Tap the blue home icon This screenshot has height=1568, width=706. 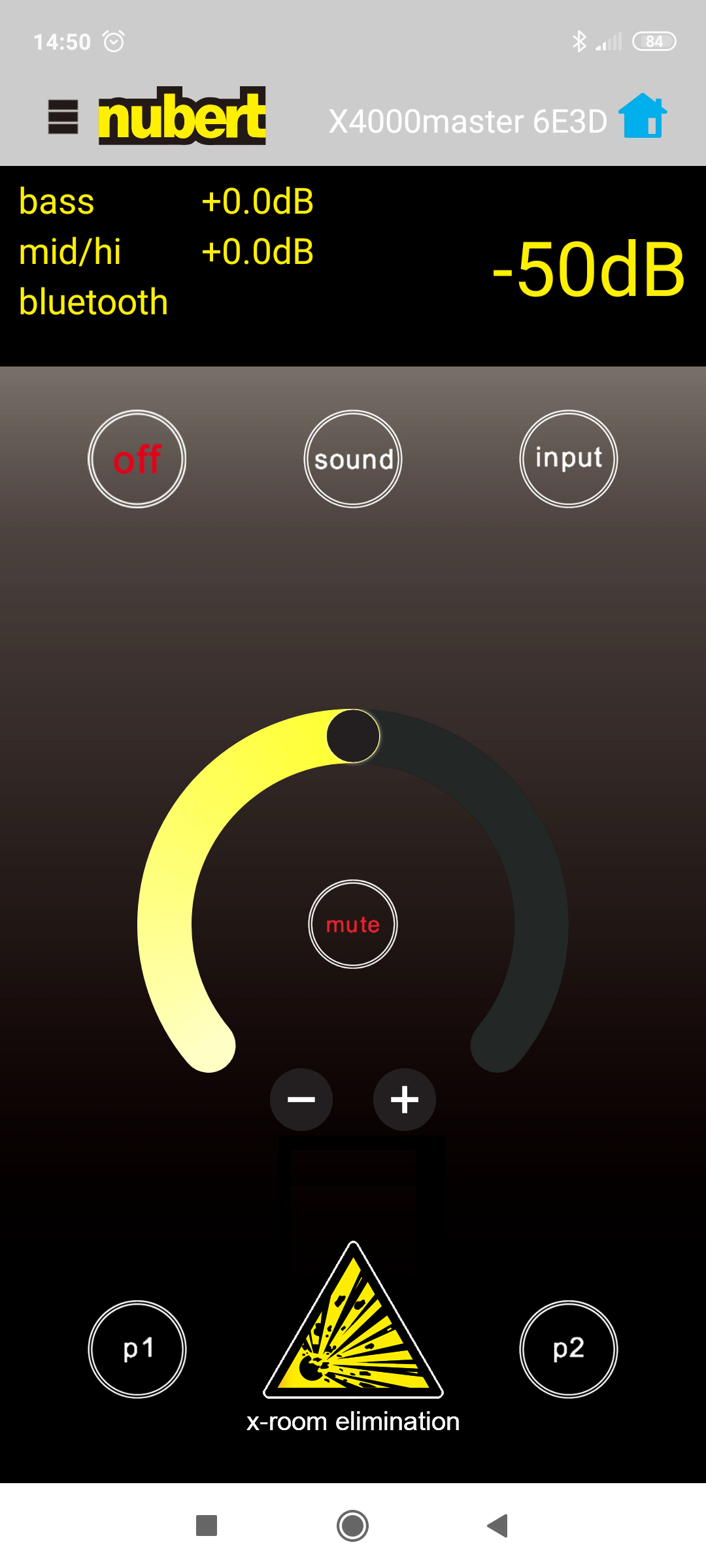643,116
